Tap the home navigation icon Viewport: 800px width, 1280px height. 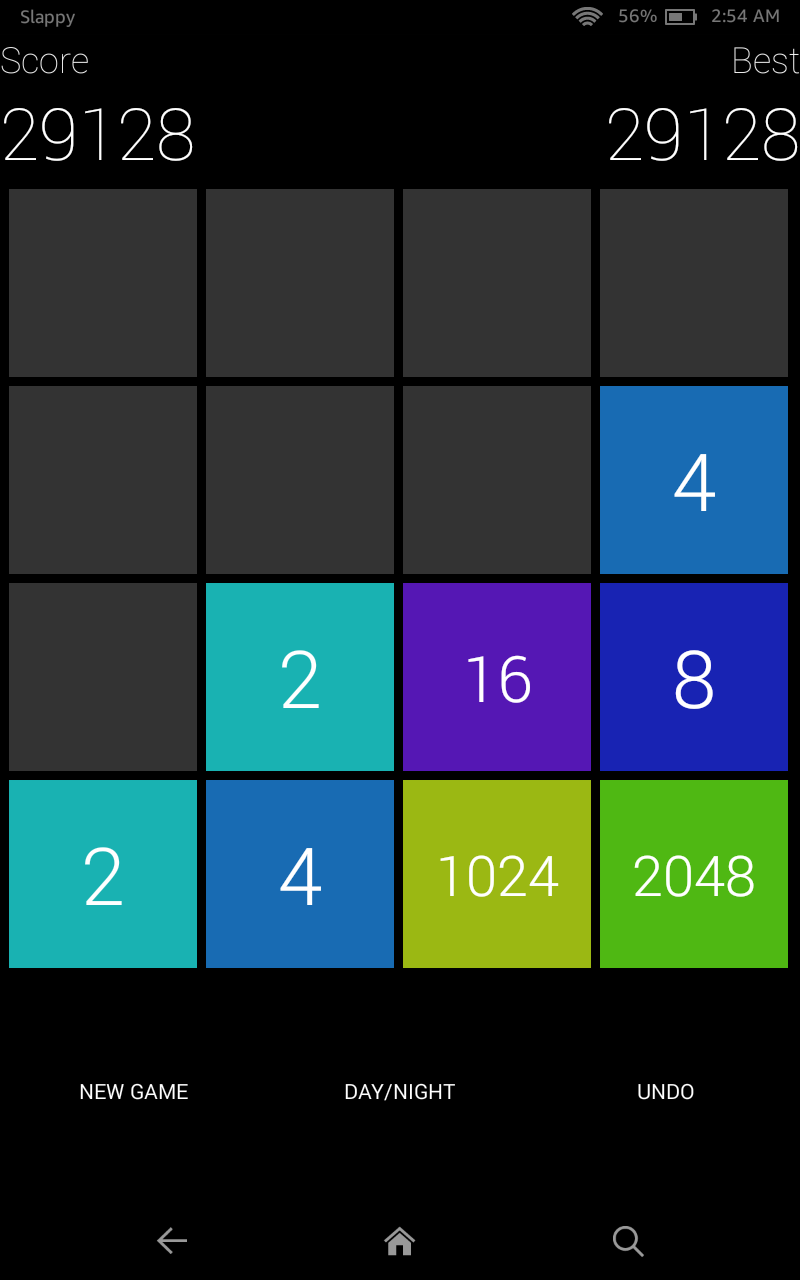click(399, 1240)
